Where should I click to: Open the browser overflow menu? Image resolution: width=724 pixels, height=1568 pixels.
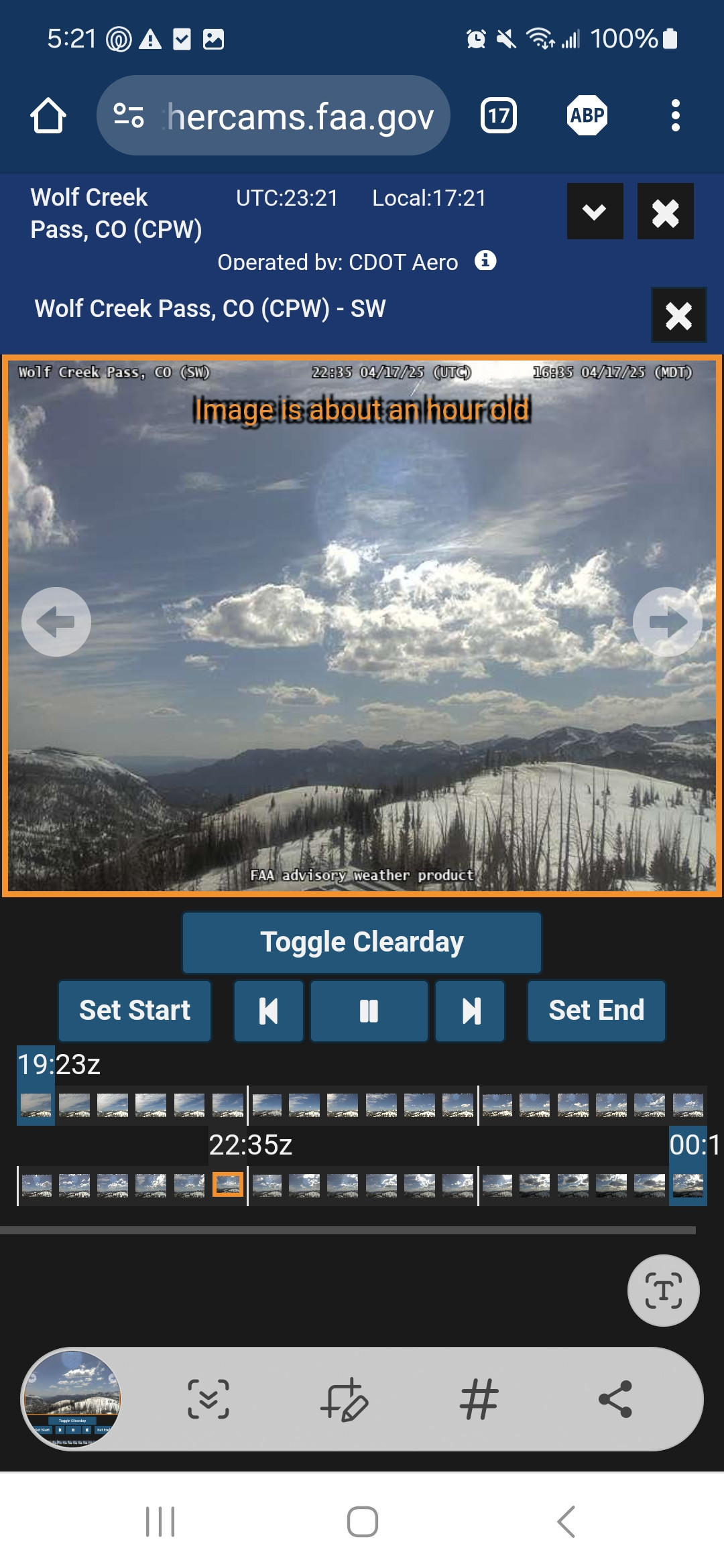(x=675, y=116)
